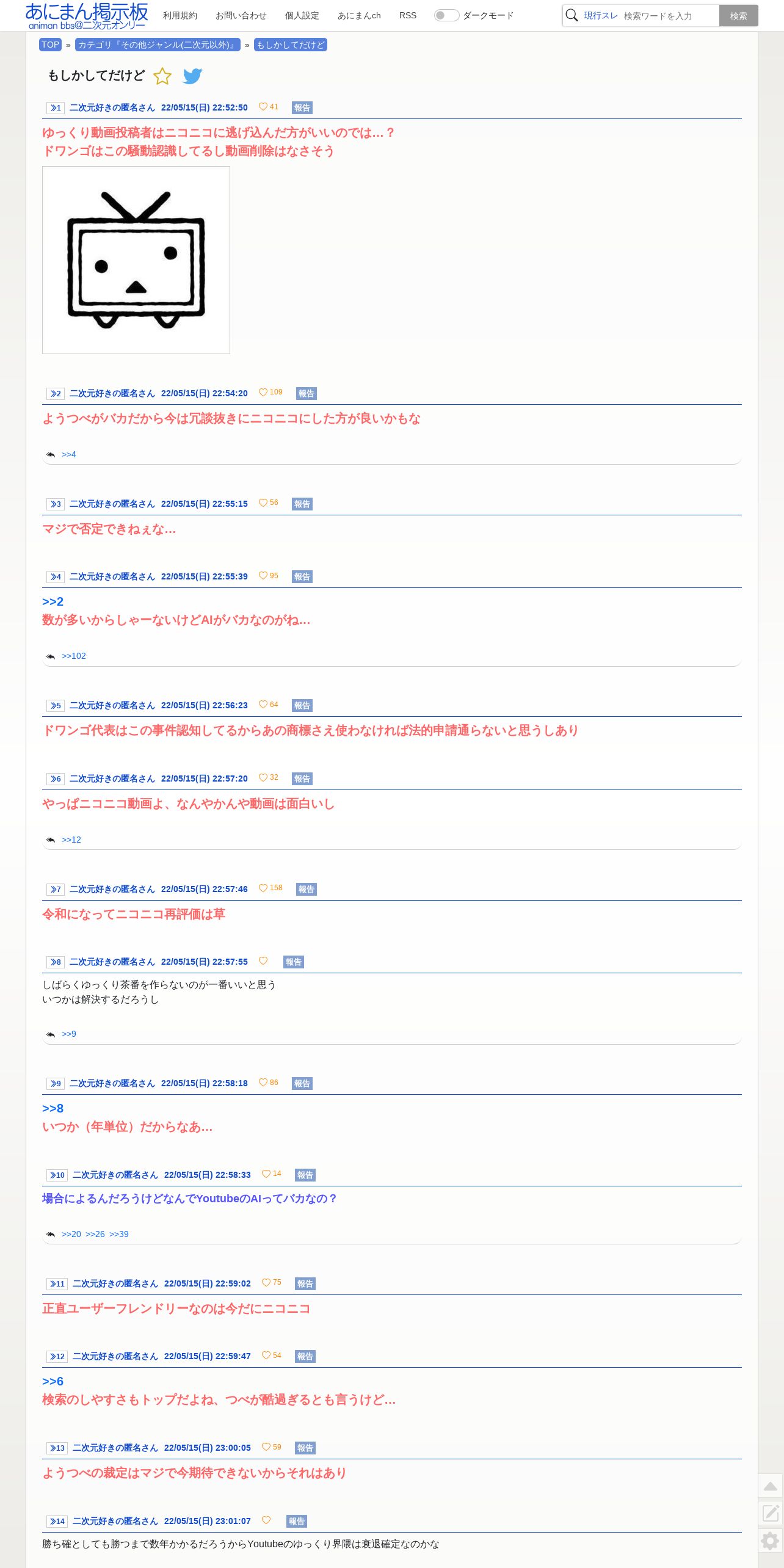Screen dimensions: 784x1568
Task: Open the 利用規約 link
Action: [x=180, y=15]
